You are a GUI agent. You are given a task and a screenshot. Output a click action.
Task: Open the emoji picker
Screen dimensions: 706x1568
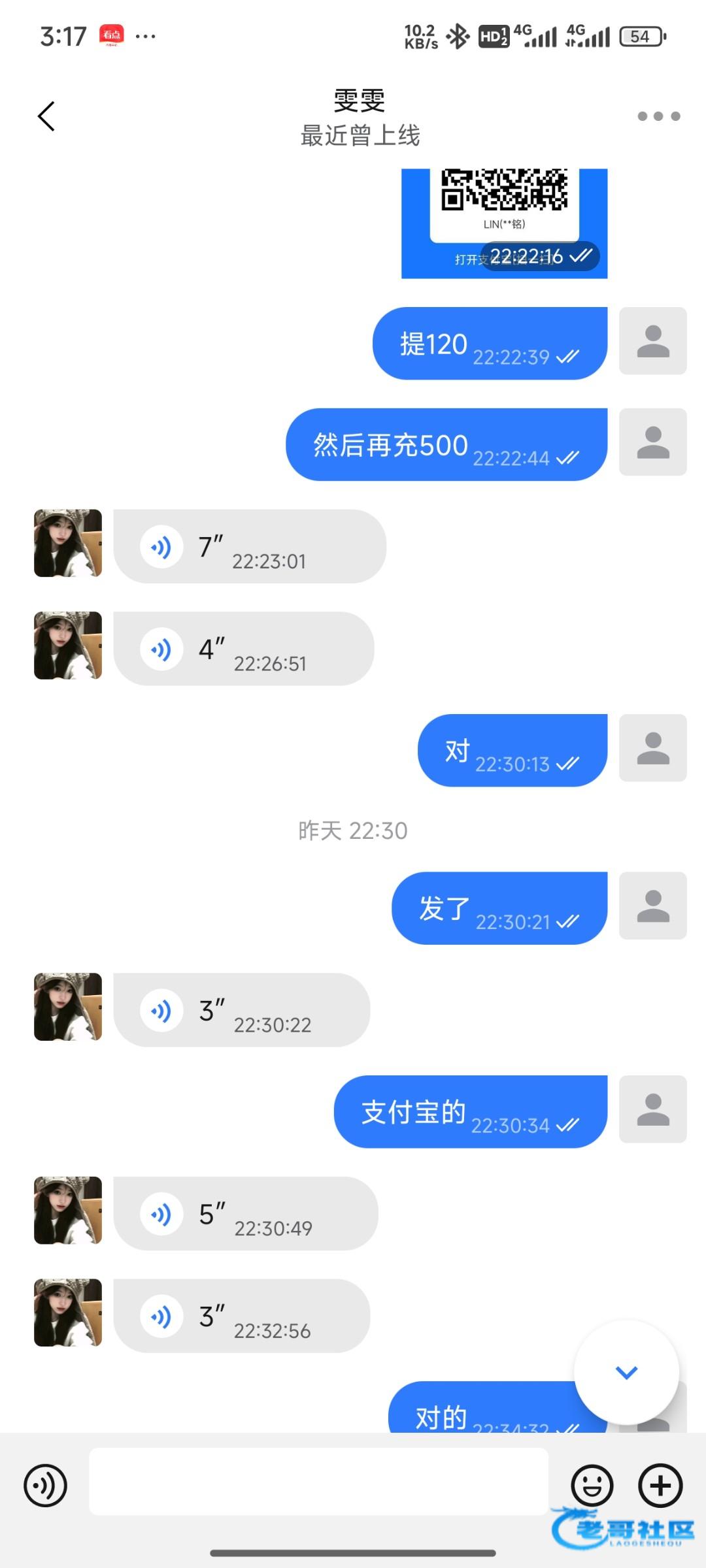592,1485
